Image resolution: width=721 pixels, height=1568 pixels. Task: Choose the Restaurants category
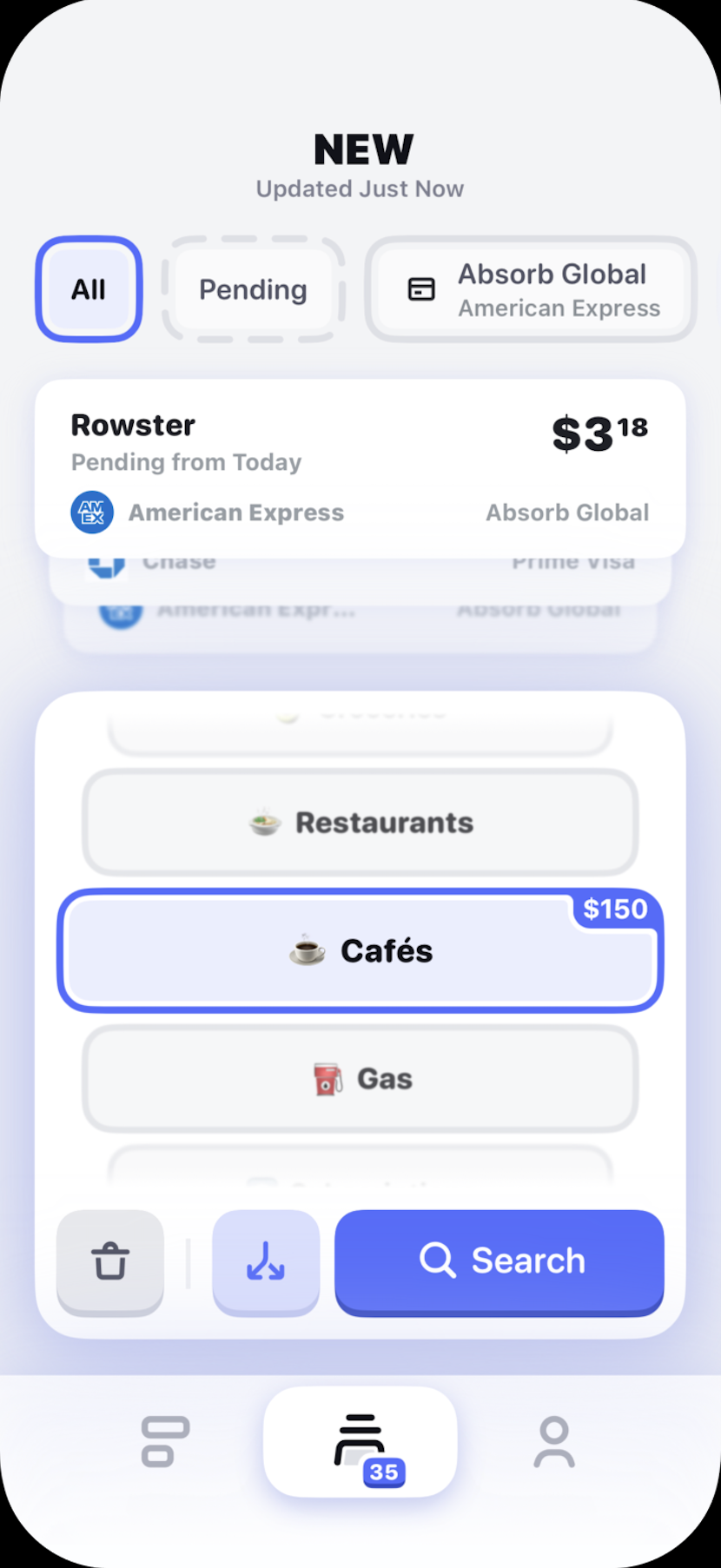(x=360, y=822)
